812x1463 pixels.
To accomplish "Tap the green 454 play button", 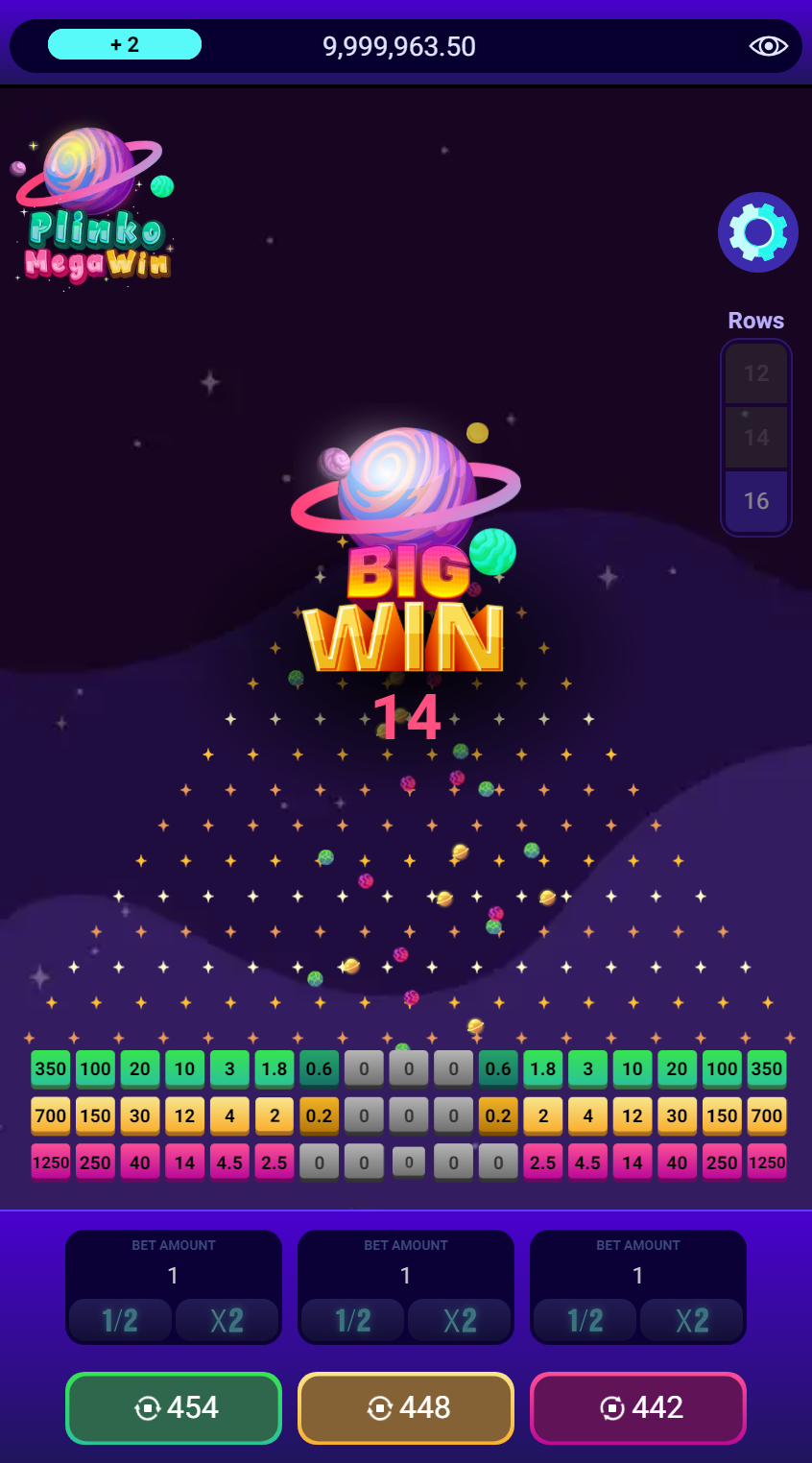I will (174, 1408).
